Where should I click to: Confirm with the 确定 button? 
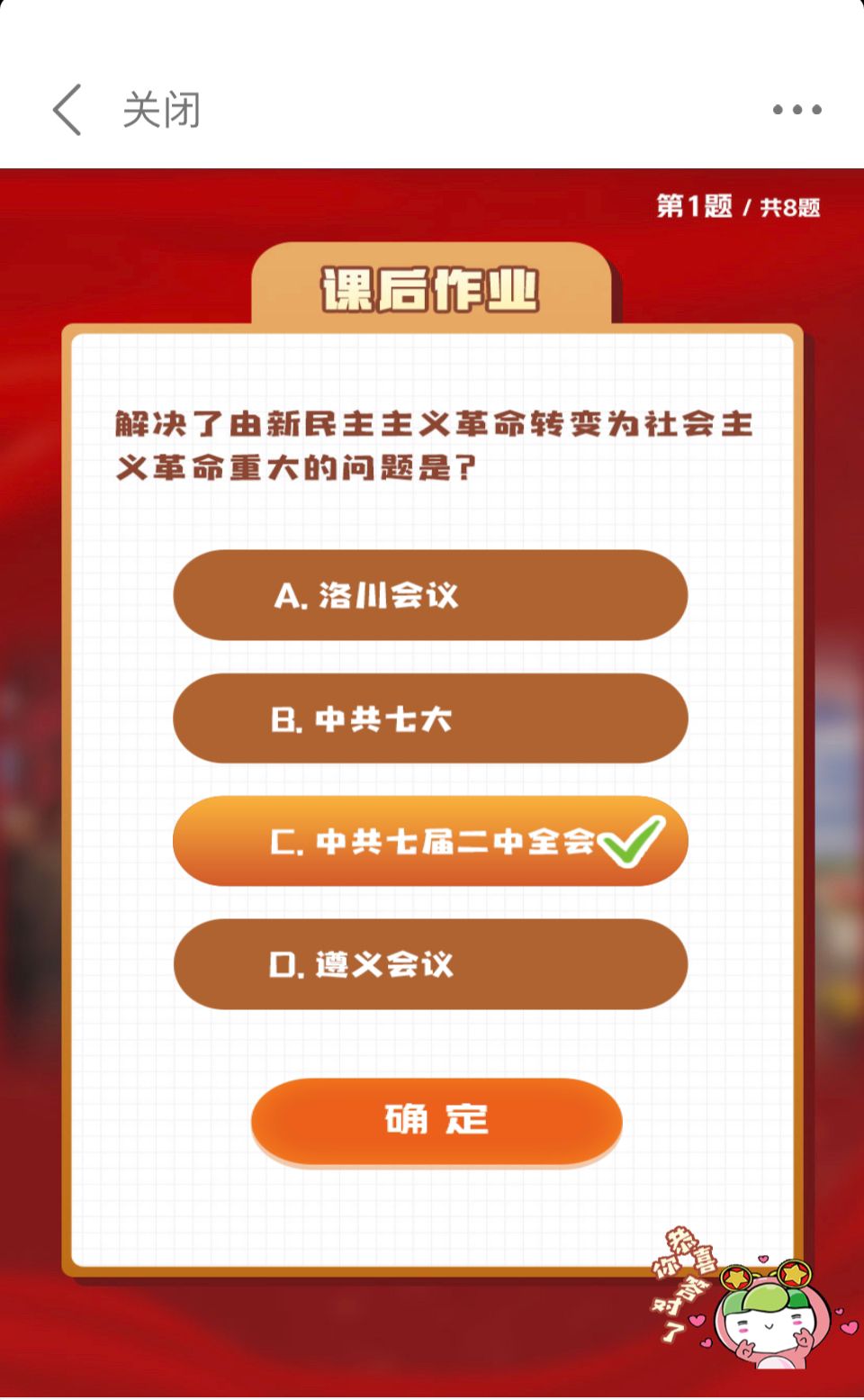(436, 1120)
